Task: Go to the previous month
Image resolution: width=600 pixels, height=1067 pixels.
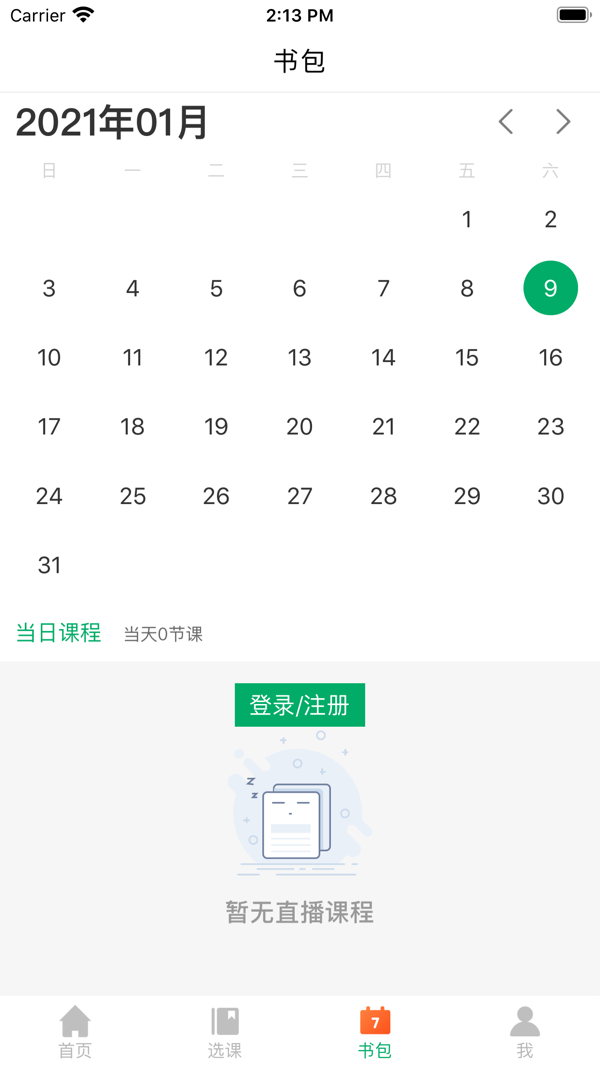Action: (x=506, y=122)
